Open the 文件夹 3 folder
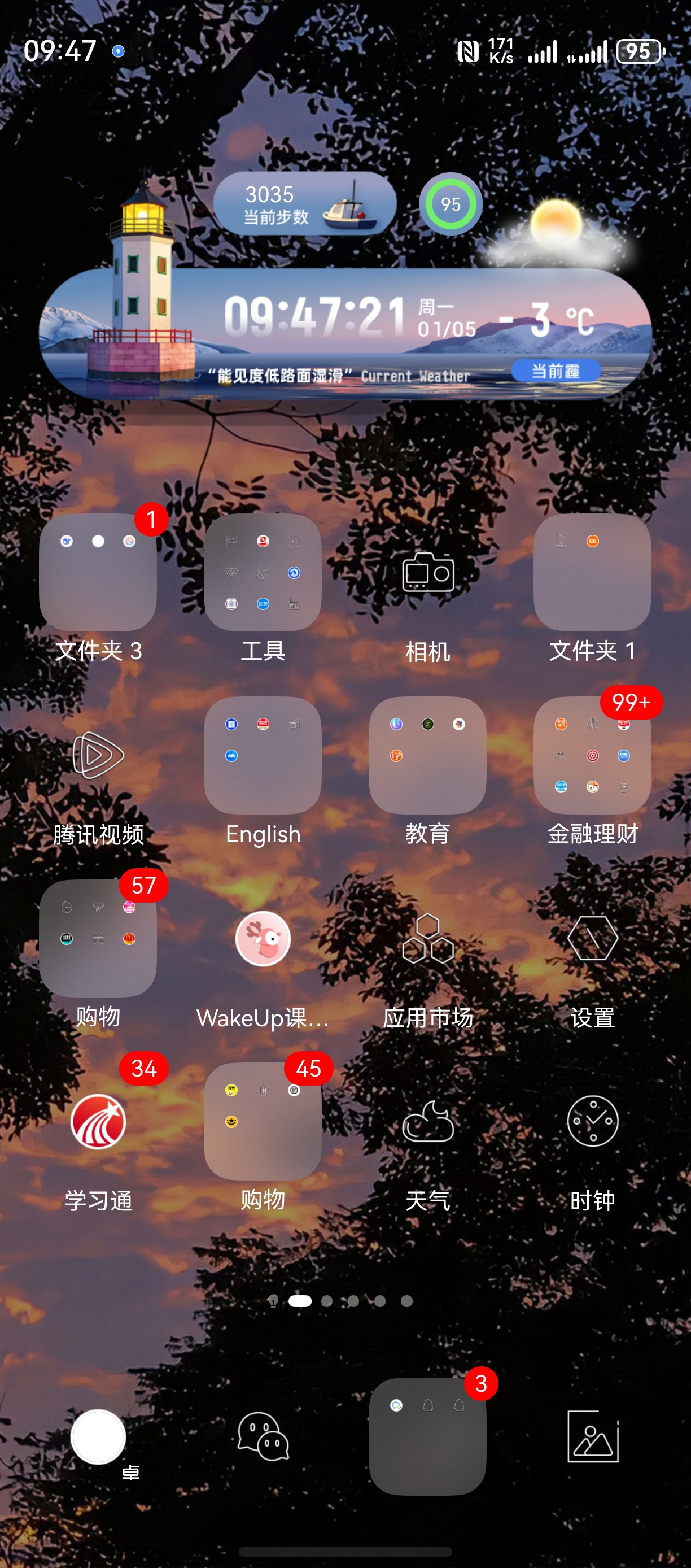This screenshot has width=691, height=1568. coord(98,572)
